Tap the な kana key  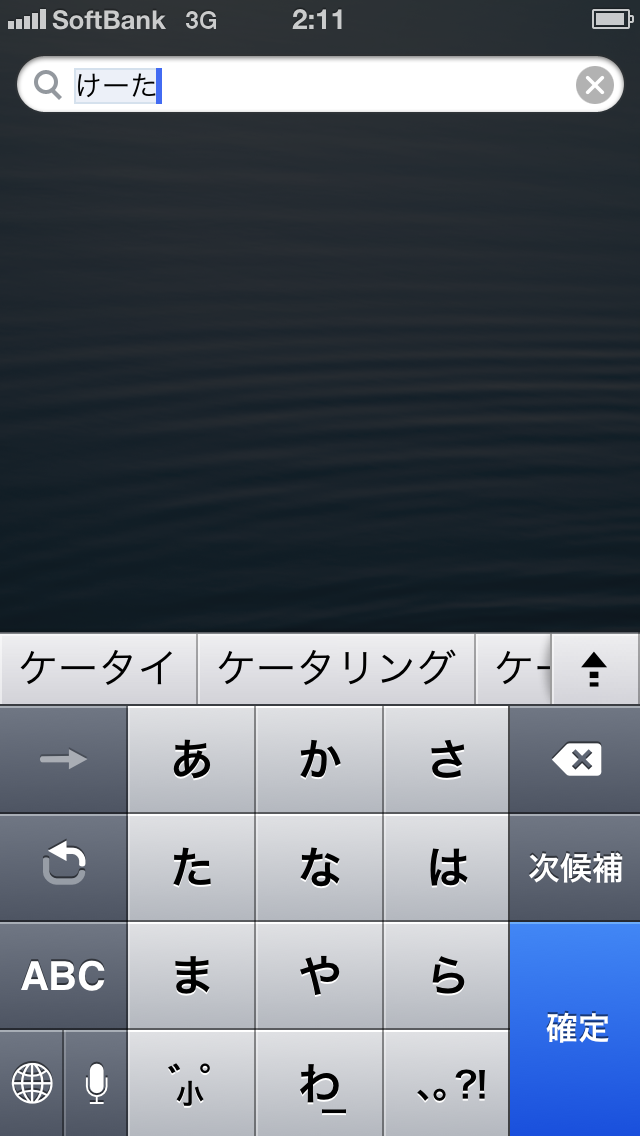[x=320, y=867]
